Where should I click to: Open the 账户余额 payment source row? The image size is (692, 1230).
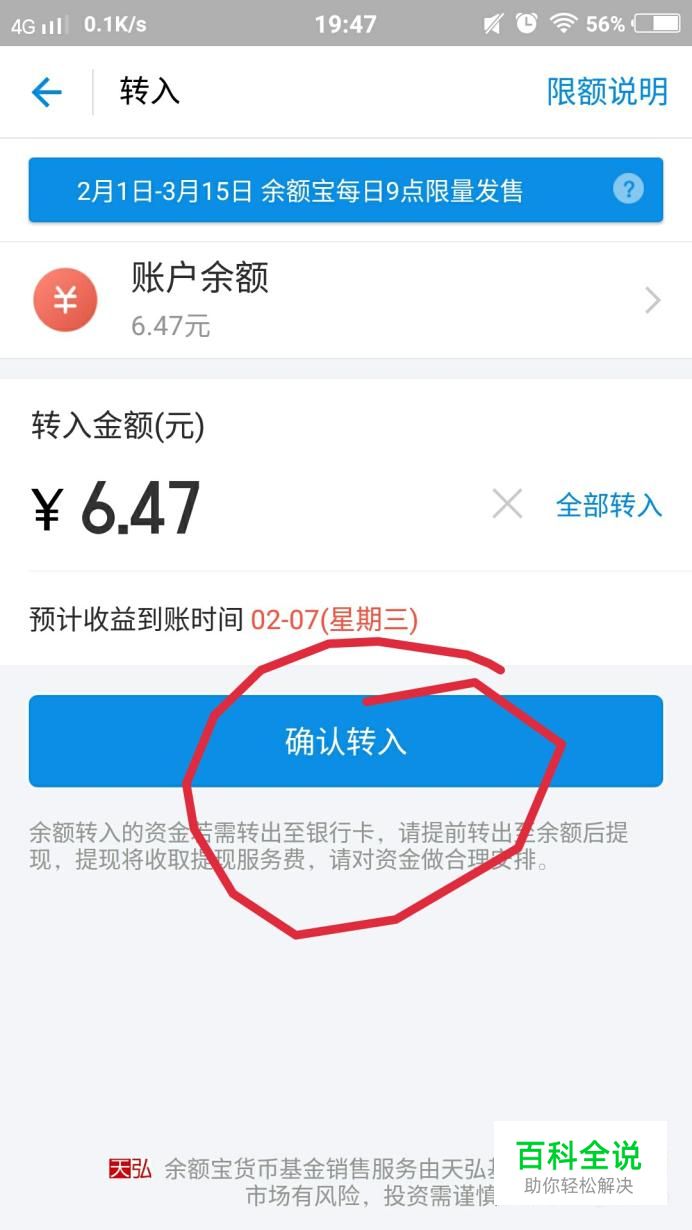[346, 300]
